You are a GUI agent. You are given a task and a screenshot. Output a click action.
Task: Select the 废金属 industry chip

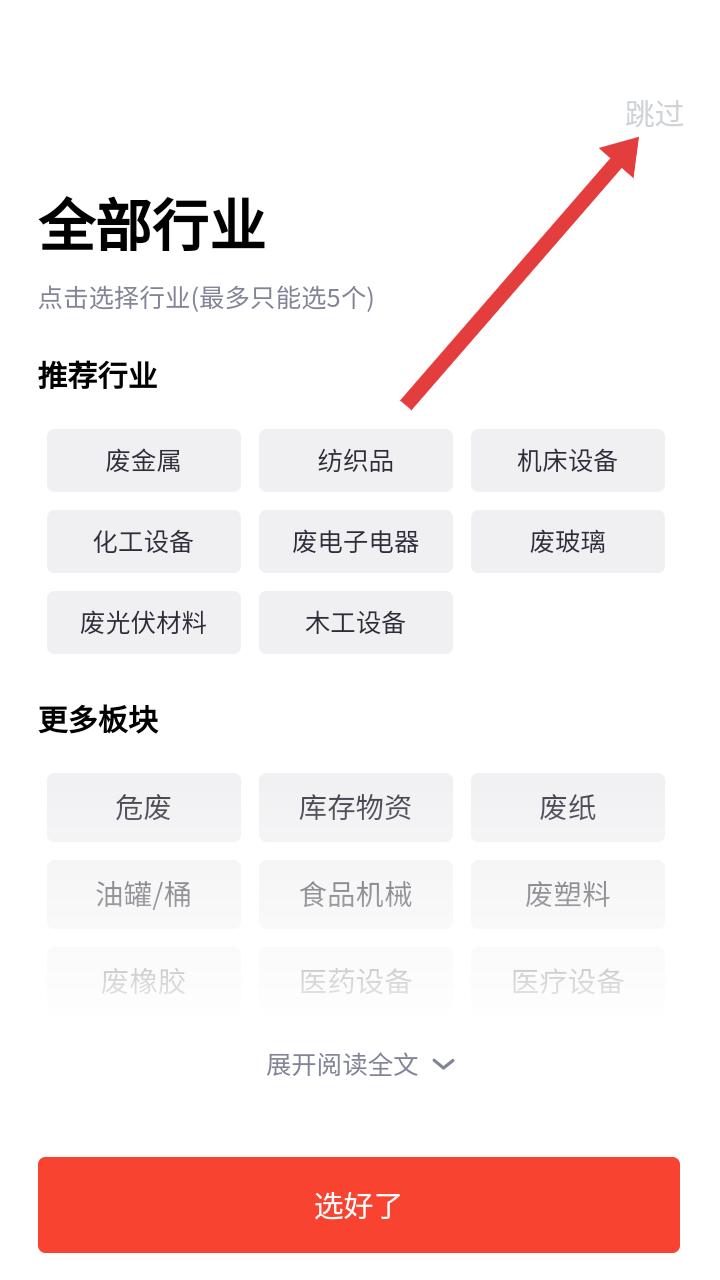(x=144, y=461)
